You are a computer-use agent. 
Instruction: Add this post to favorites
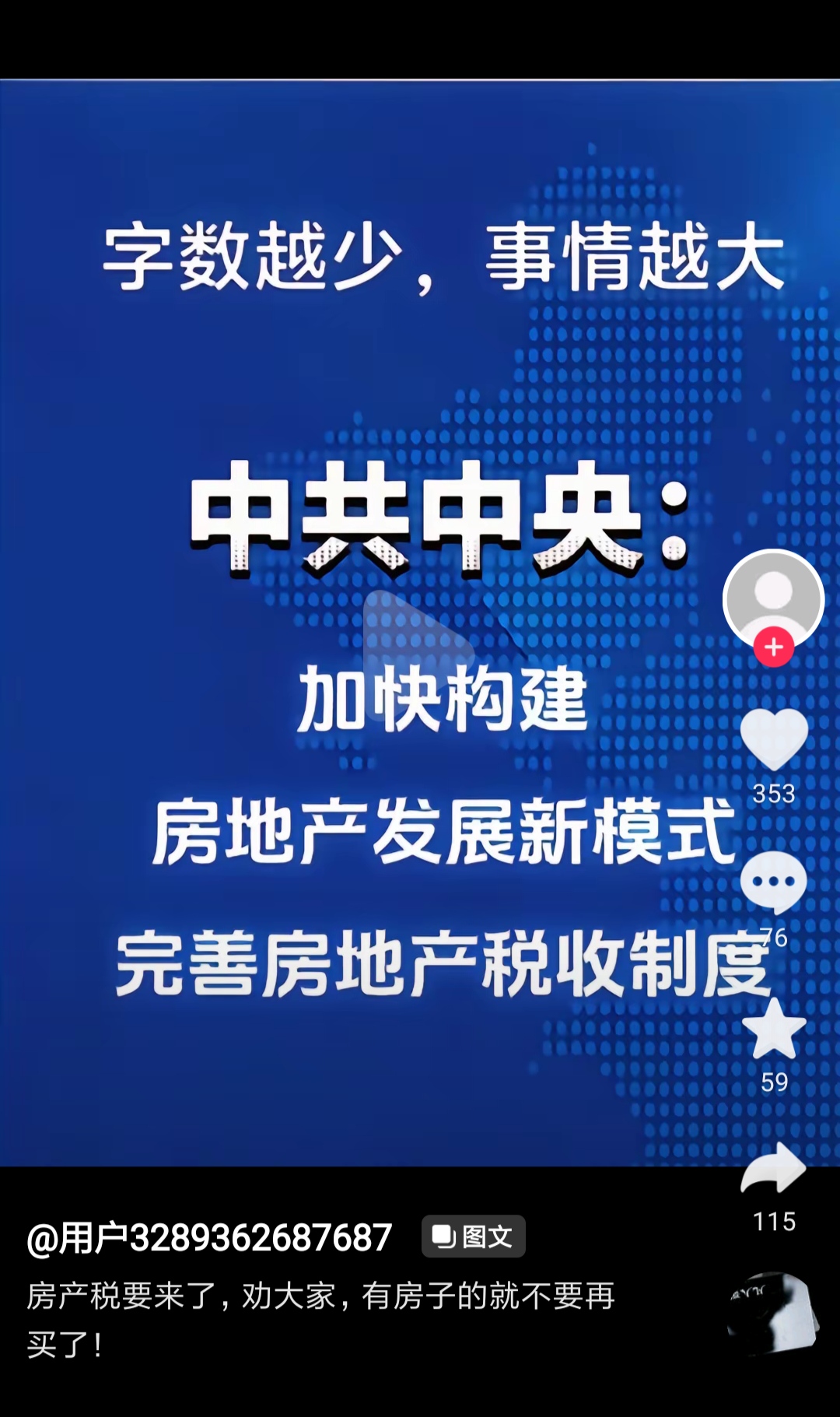coord(774,1029)
